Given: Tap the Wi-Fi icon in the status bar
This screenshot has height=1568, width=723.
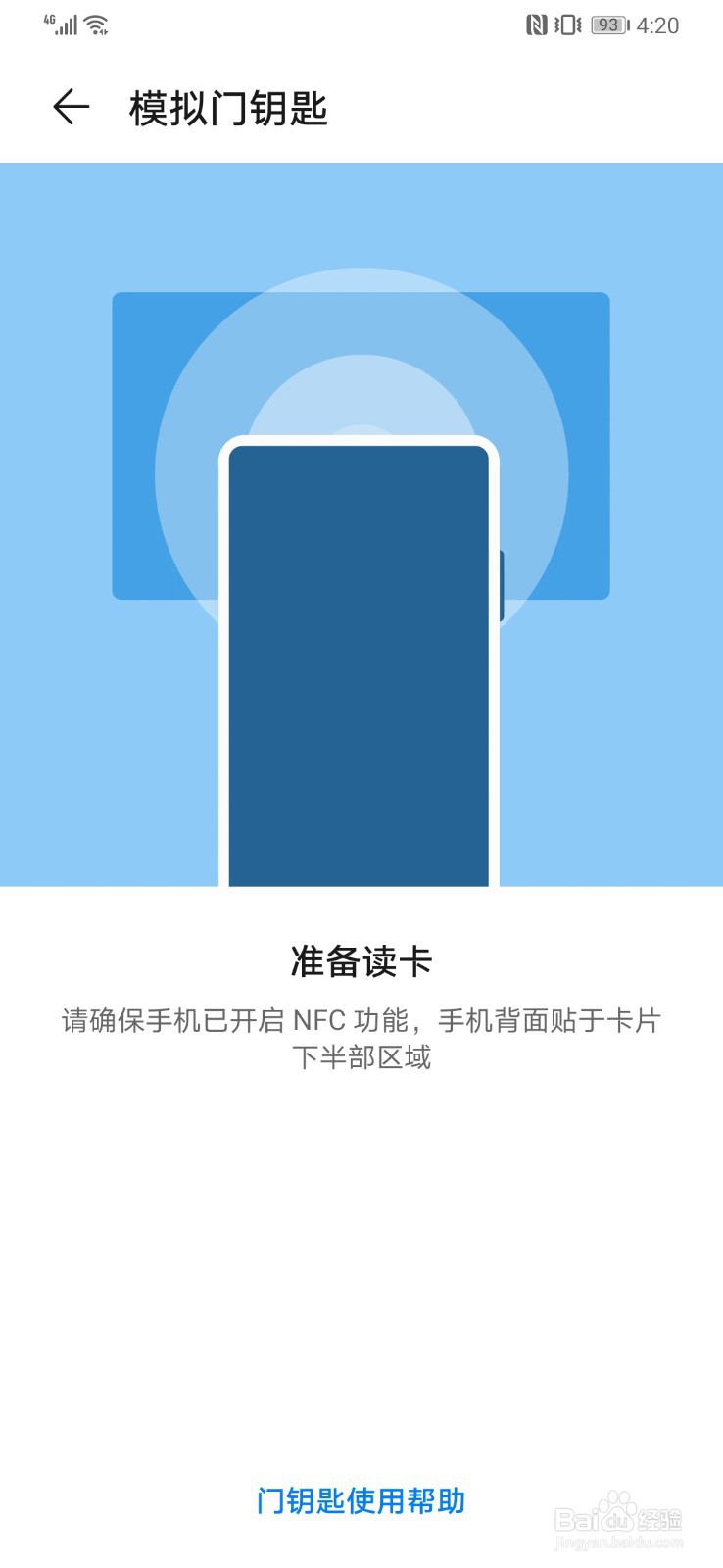Looking at the screenshot, I should (96, 24).
